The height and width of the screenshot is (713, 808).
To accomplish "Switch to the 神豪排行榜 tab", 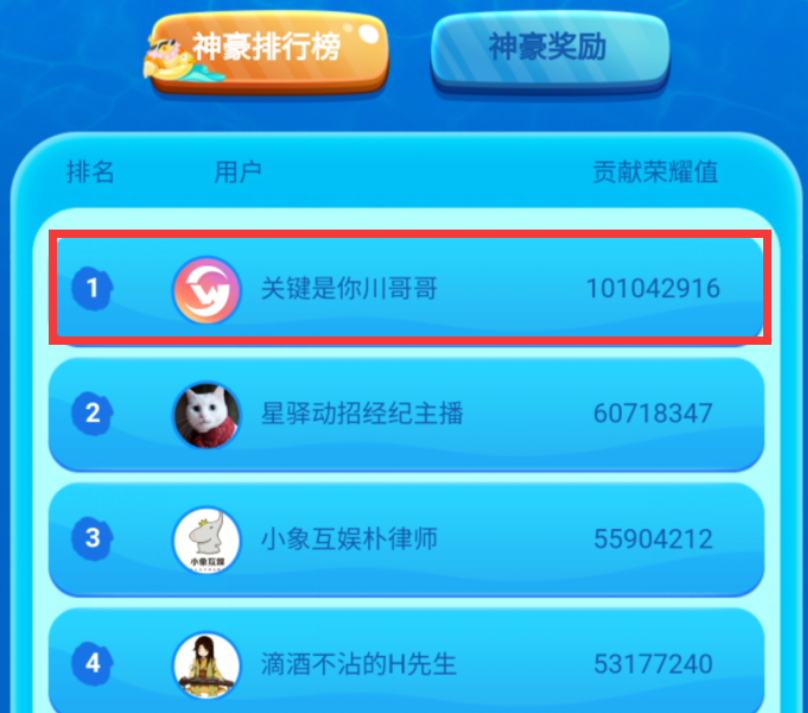I will click(x=267, y=50).
